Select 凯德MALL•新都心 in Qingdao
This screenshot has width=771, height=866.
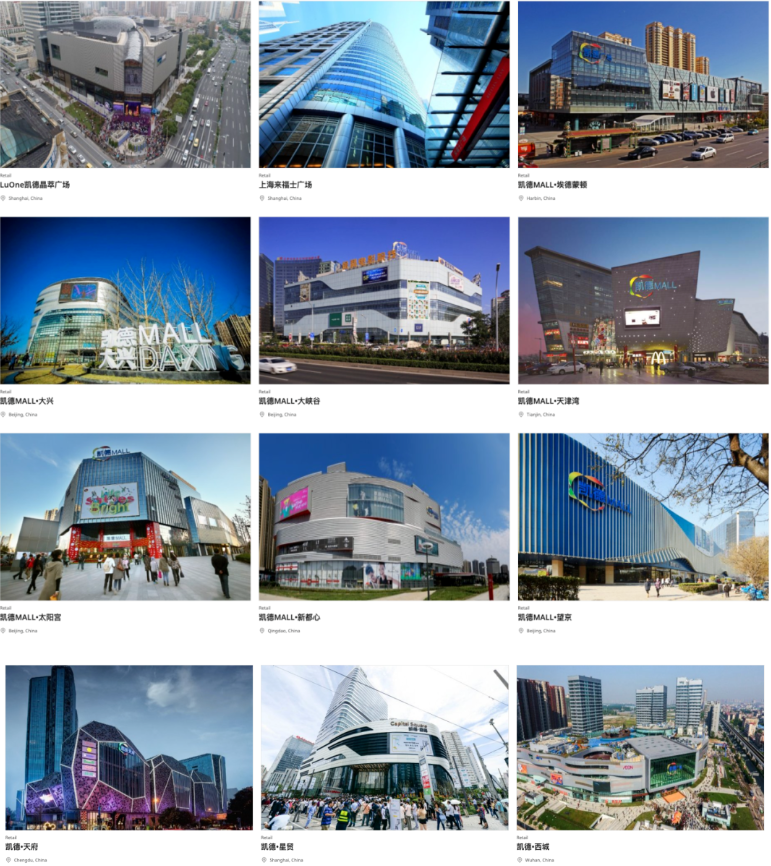coord(384,516)
